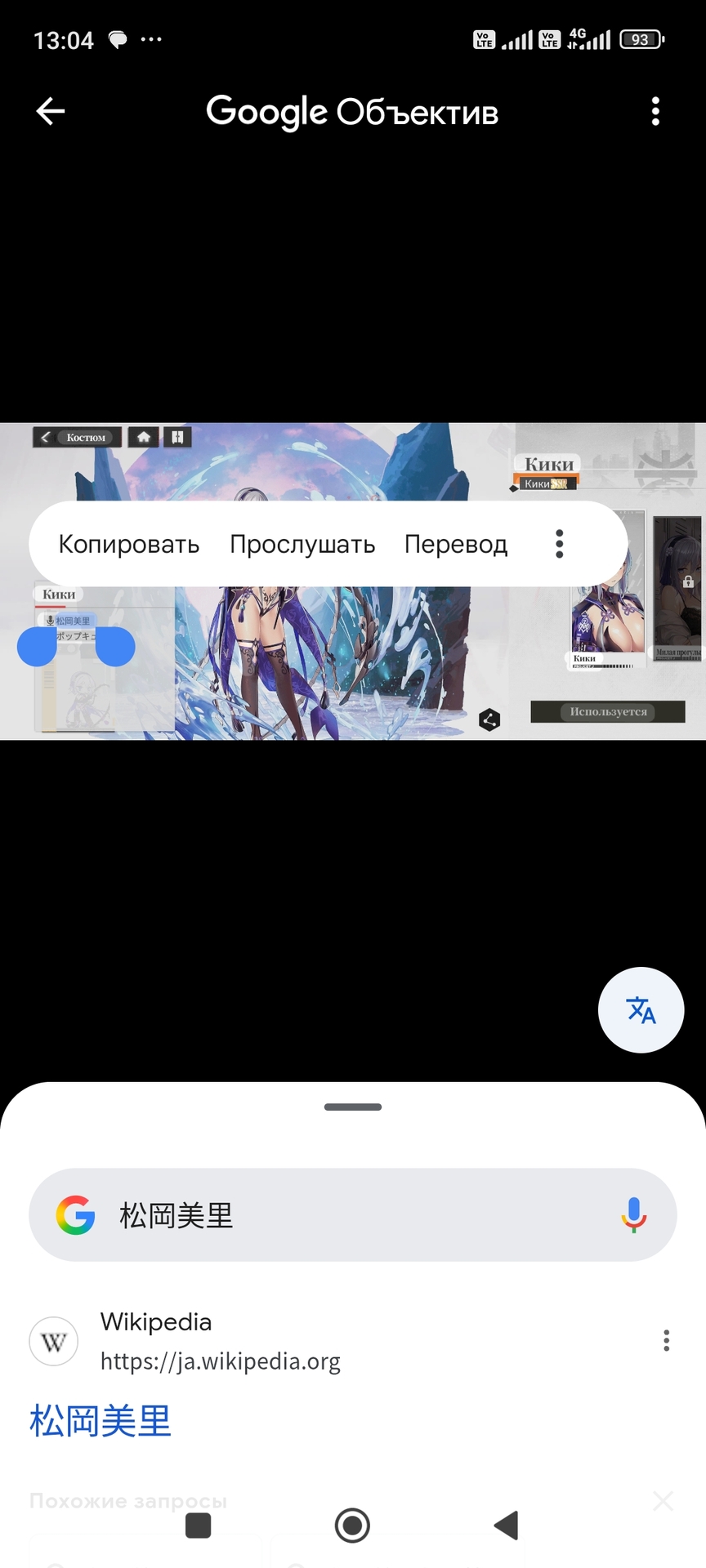Tap the system home button
This screenshot has height=1568, width=706.
[x=352, y=1526]
